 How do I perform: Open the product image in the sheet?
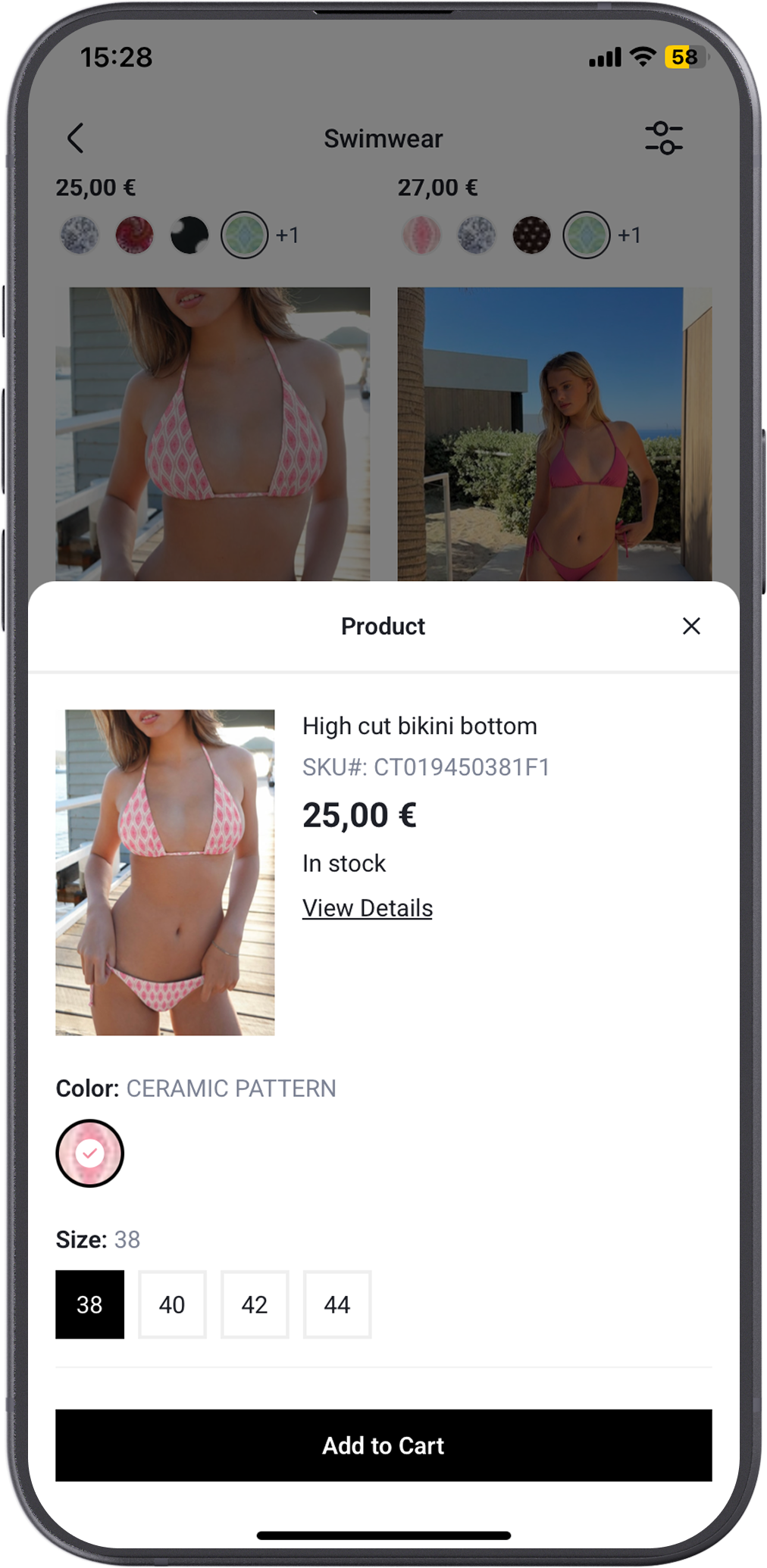coord(165,872)
